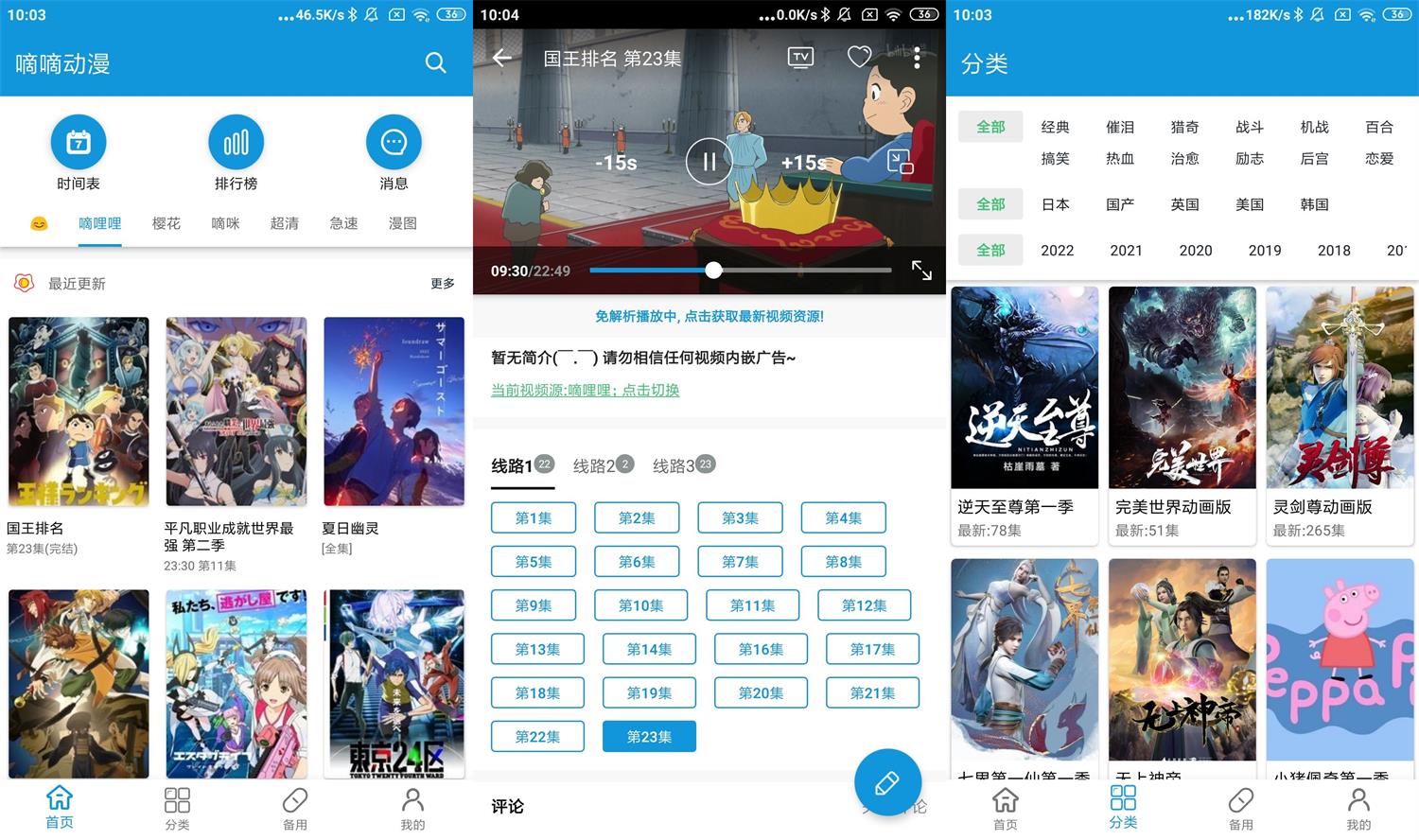The height and width of the screenshot is (840, 1419).
Task: Open the player's three-dot overflow menu
Action: click(x=917, y=59)
